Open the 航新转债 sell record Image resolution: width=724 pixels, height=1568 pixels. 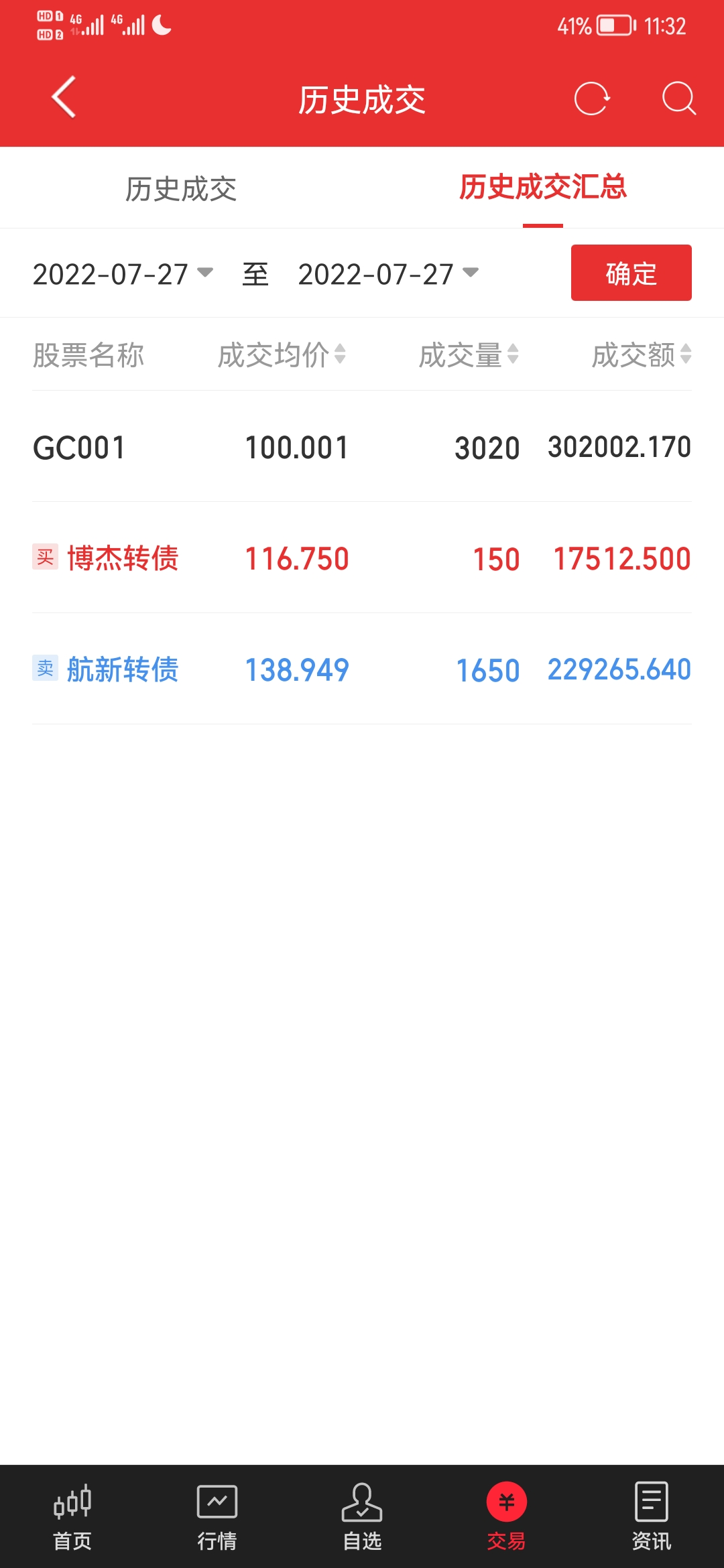[x=362, y=669]
